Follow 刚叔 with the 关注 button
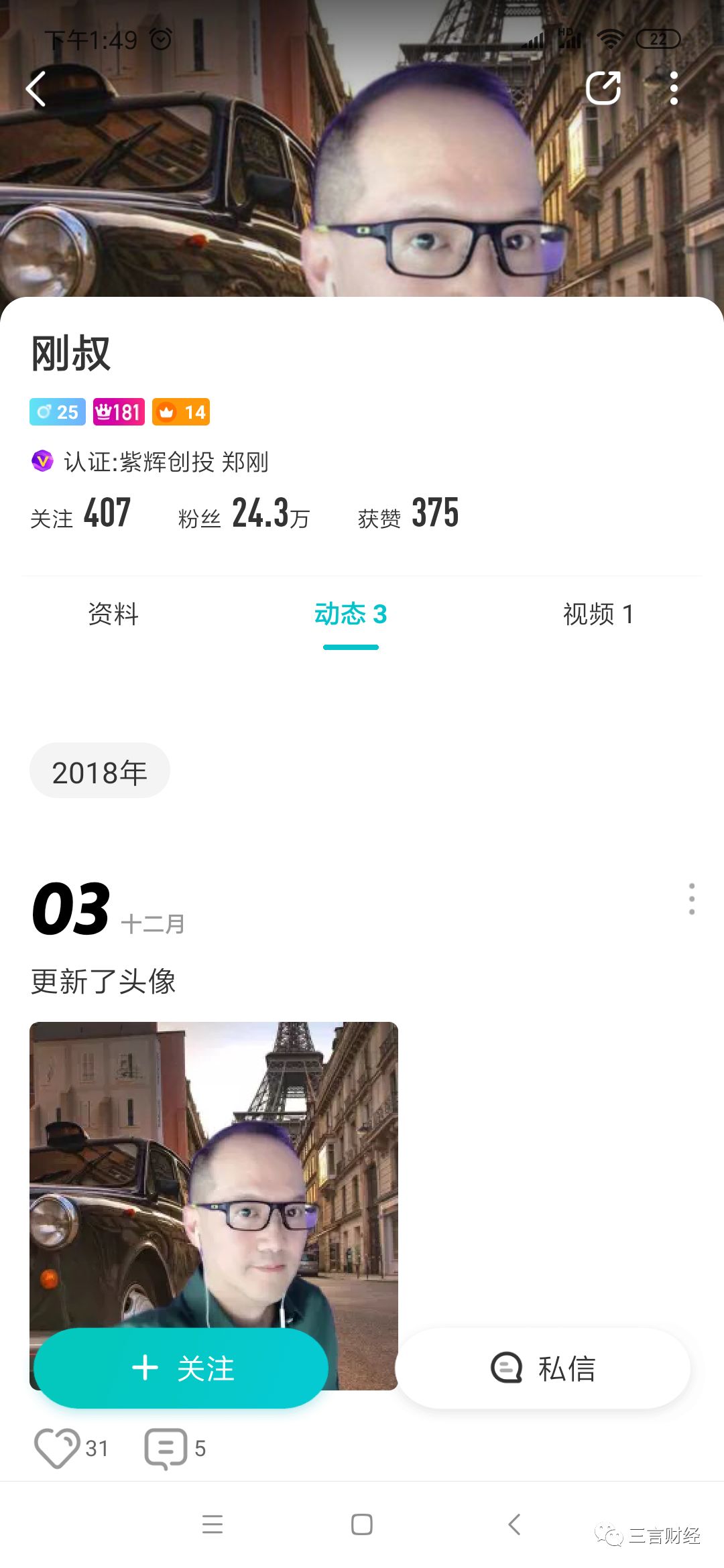 [x=181, y=1368]
